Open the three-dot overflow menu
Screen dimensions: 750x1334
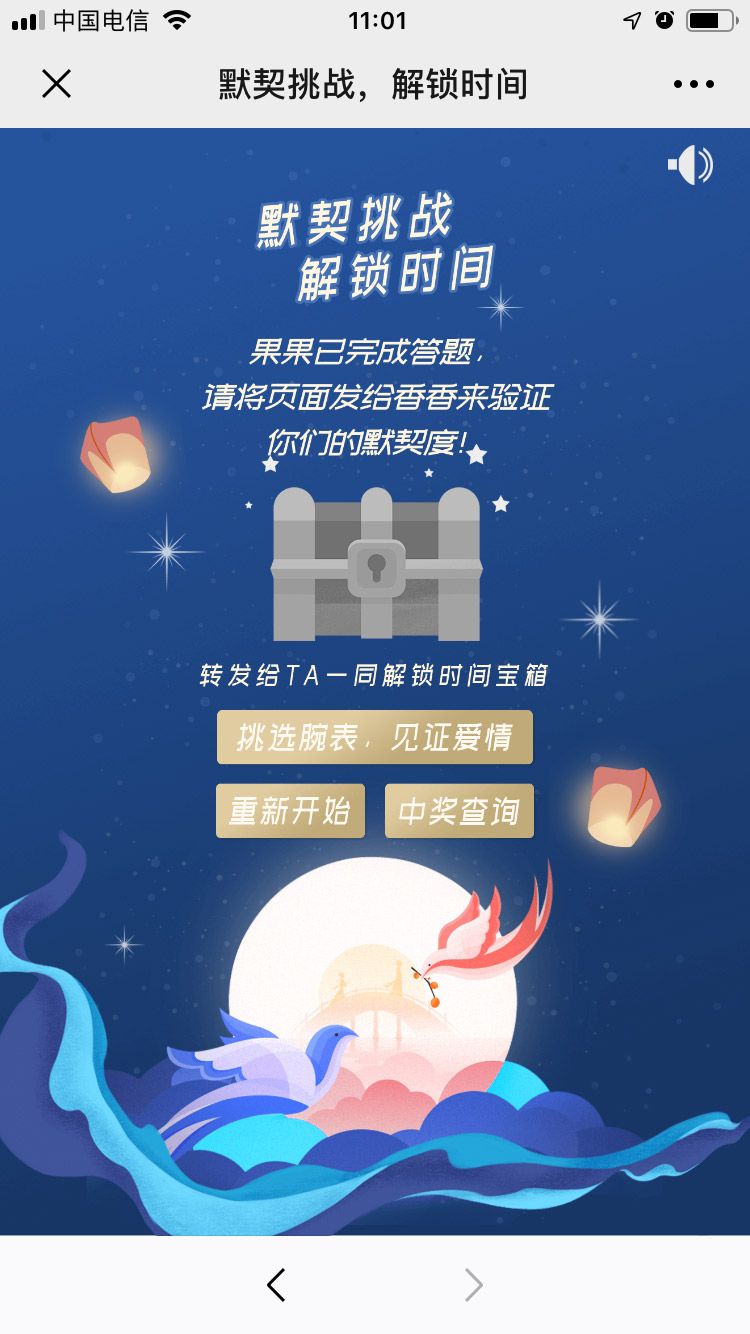(693, 85)
